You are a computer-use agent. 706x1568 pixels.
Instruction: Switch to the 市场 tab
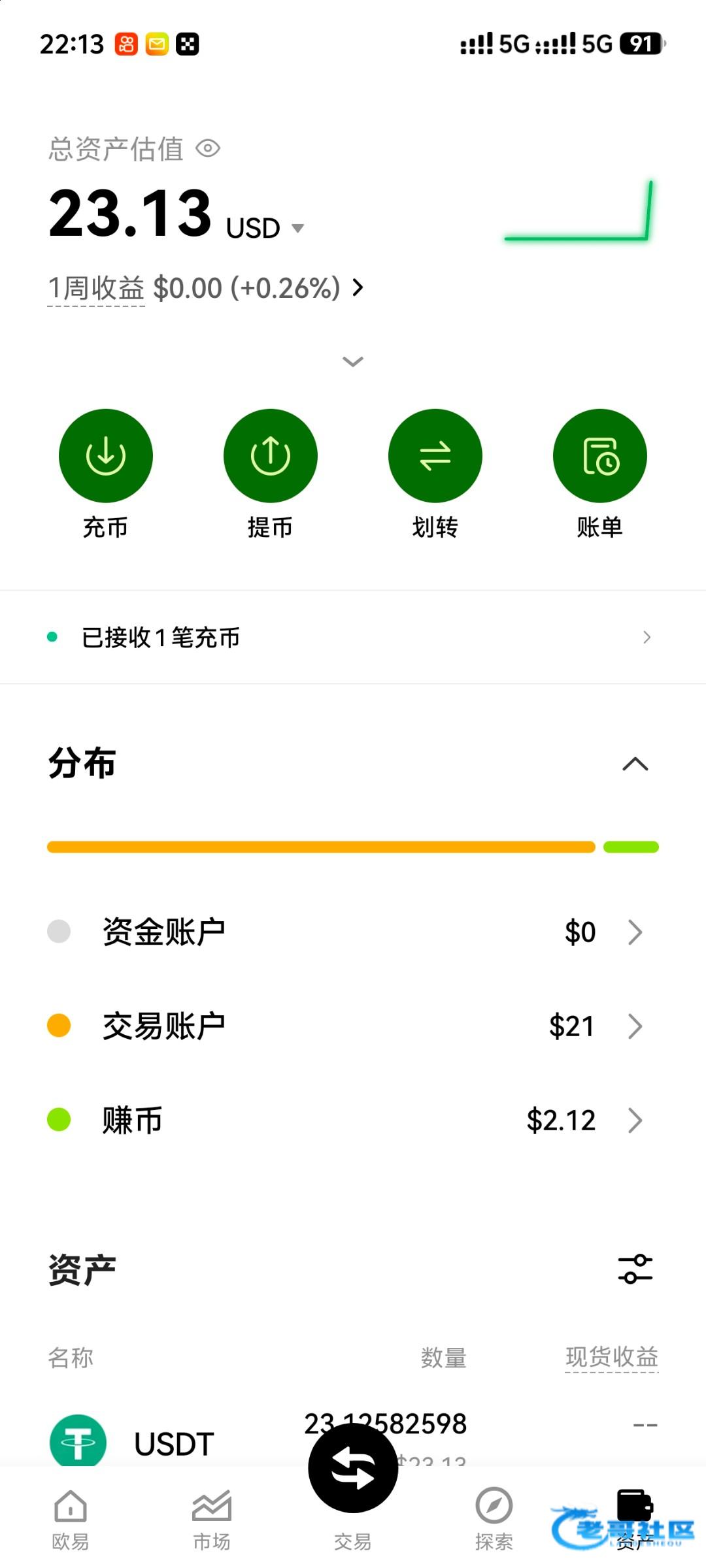[212, 1519]
